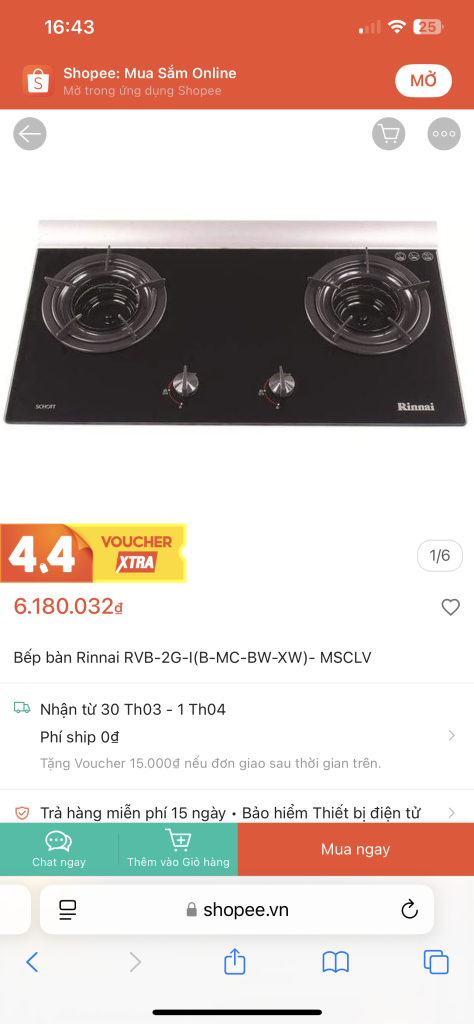Tap the MỞ button to open Shopee app
The height and width of the screenshot is (1024, 474).
423,81
